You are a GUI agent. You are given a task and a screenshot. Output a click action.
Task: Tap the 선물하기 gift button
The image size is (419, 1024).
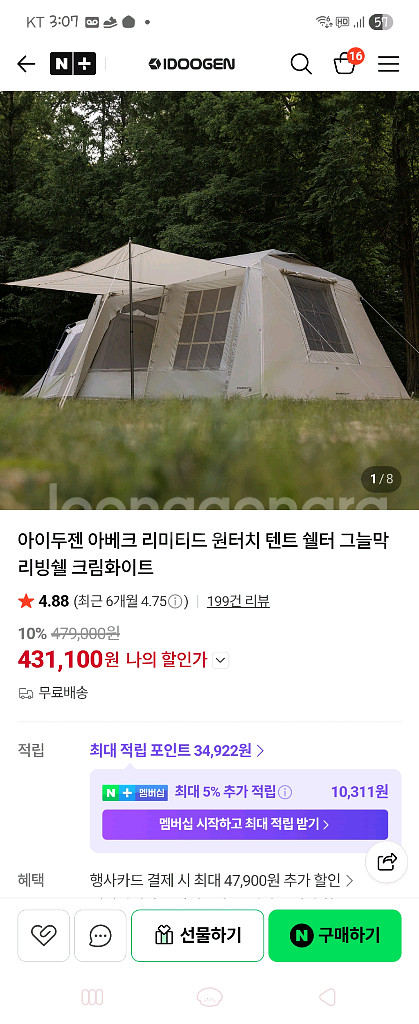pos(198,935)
